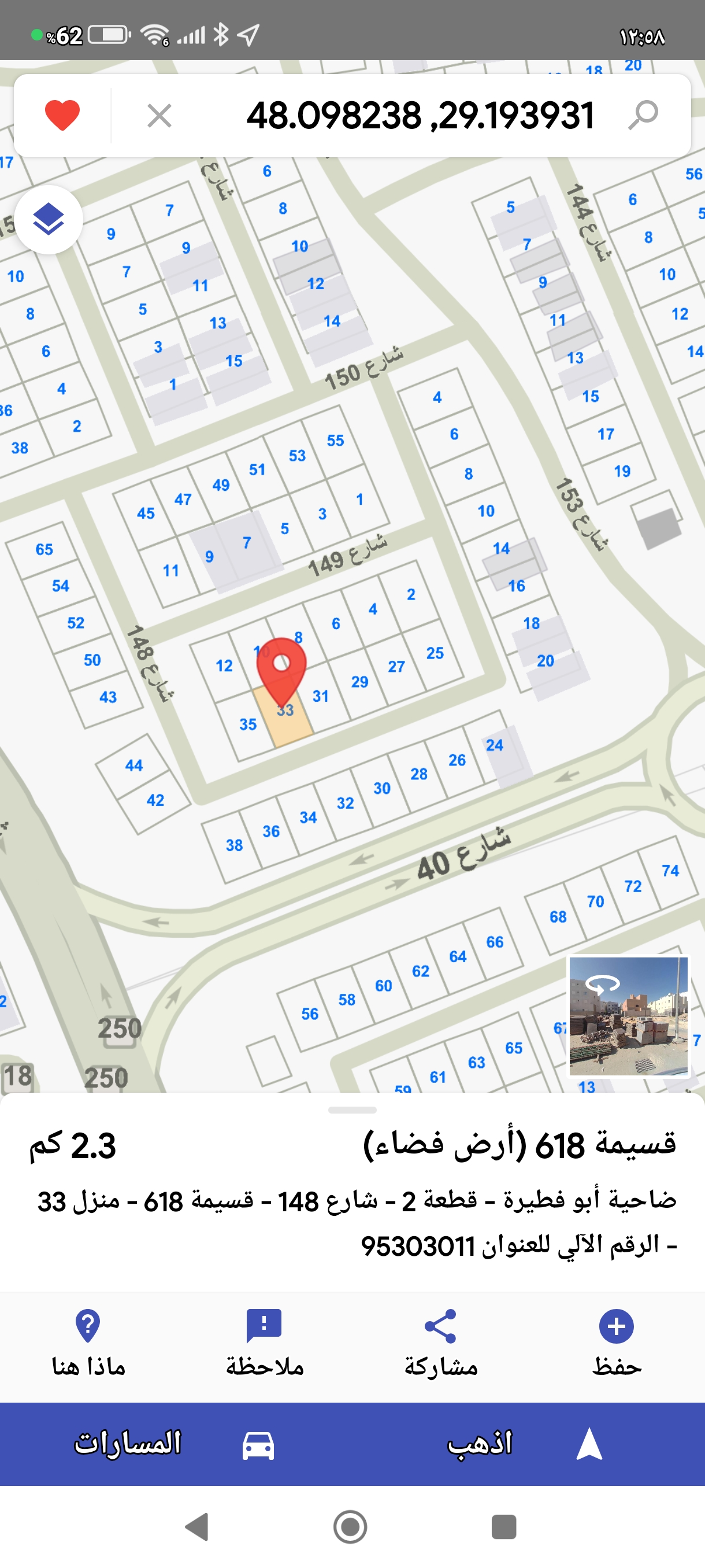Open the map layers button
705x1568 pixels.
click(x=49, y=220)
